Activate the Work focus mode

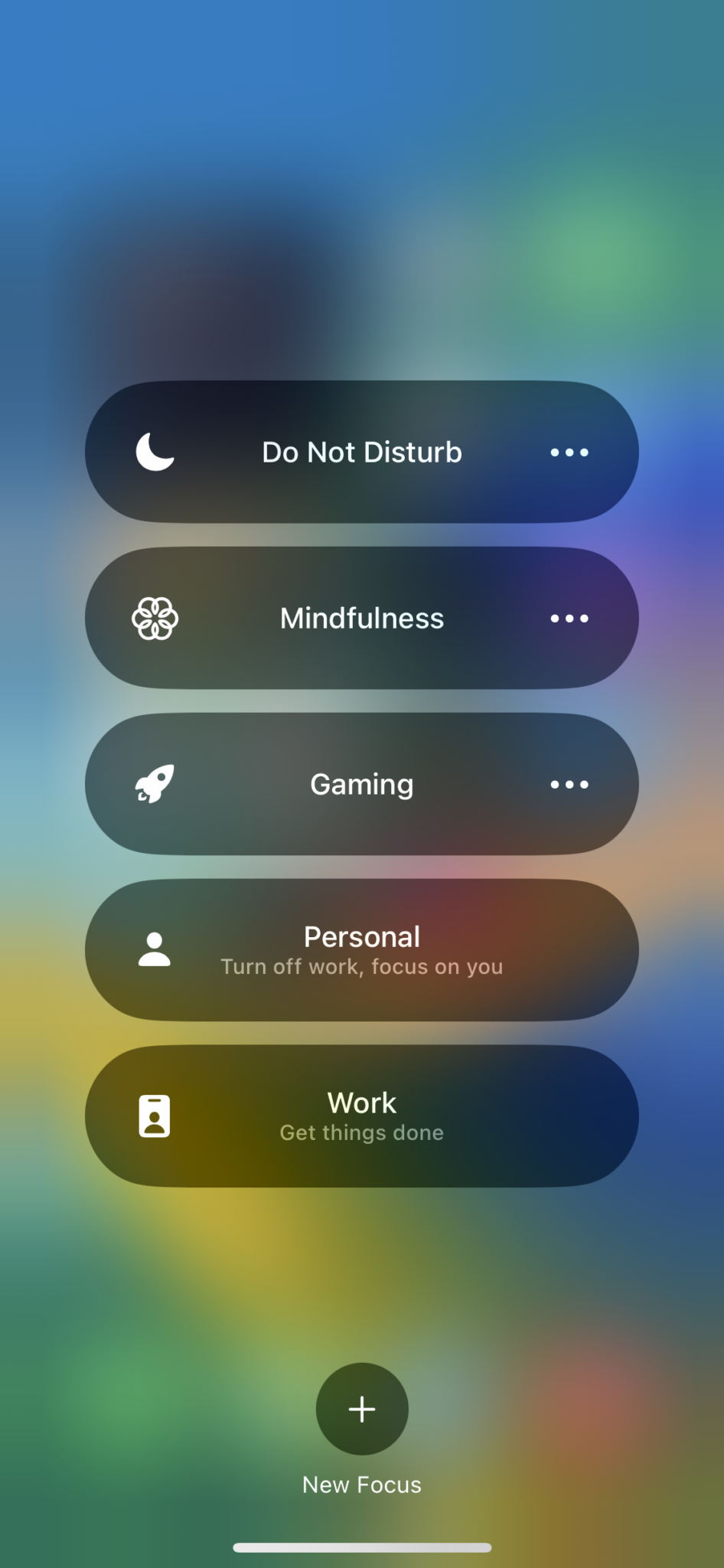[361, 1116]
